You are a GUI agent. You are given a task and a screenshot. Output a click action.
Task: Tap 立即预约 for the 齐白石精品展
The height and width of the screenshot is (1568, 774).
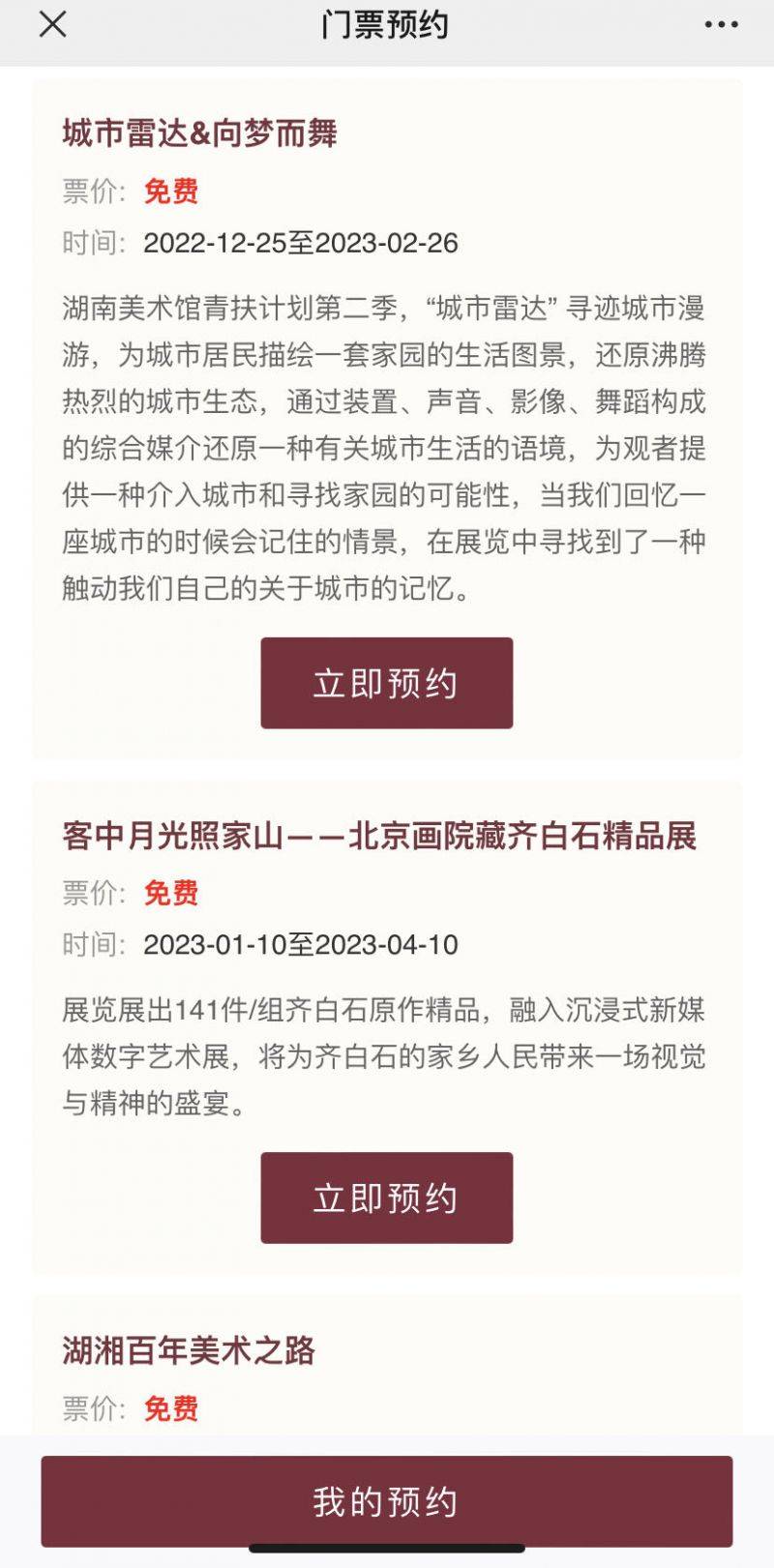(x=386, y=1198)
